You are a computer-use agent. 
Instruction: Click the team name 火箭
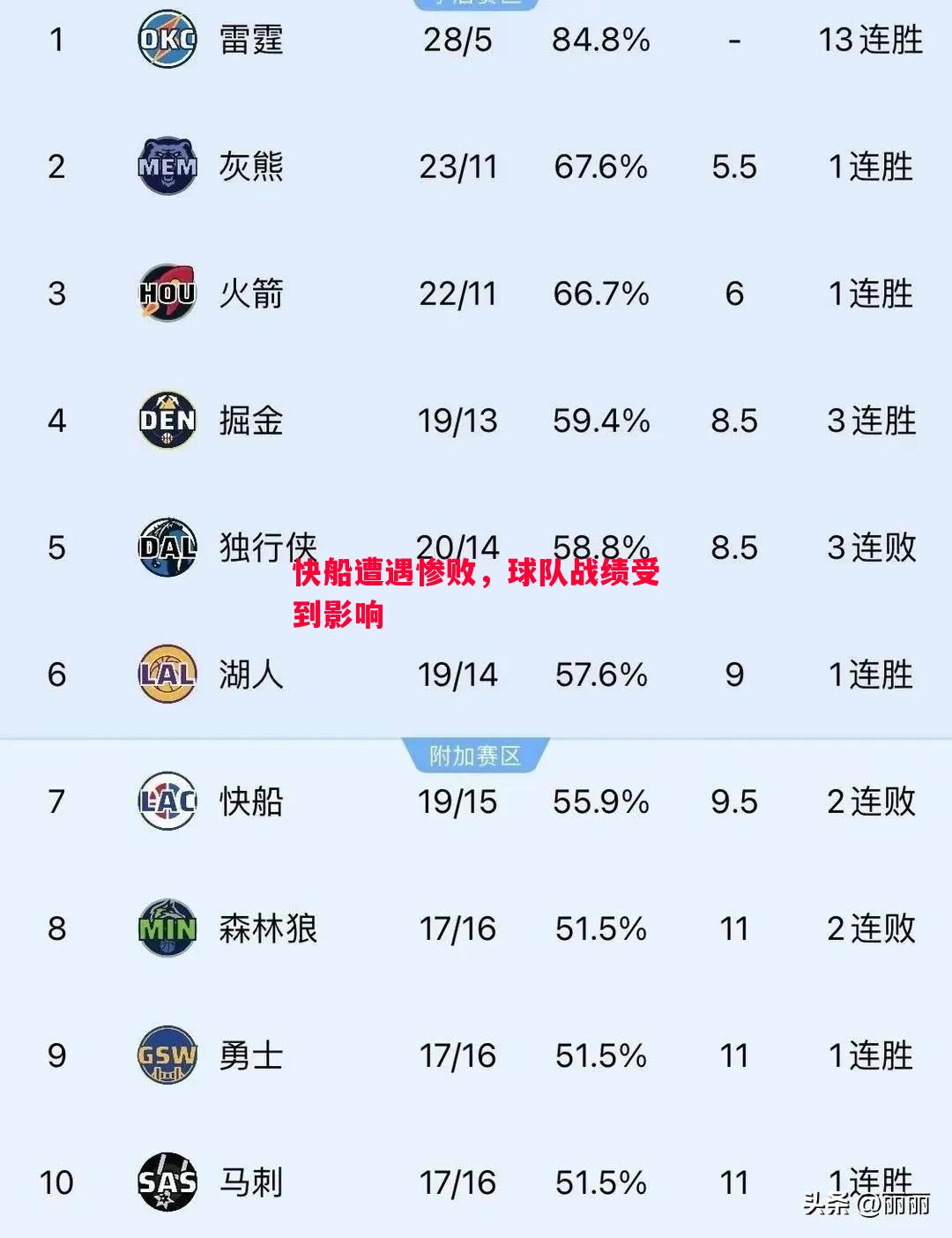point(251,294)
